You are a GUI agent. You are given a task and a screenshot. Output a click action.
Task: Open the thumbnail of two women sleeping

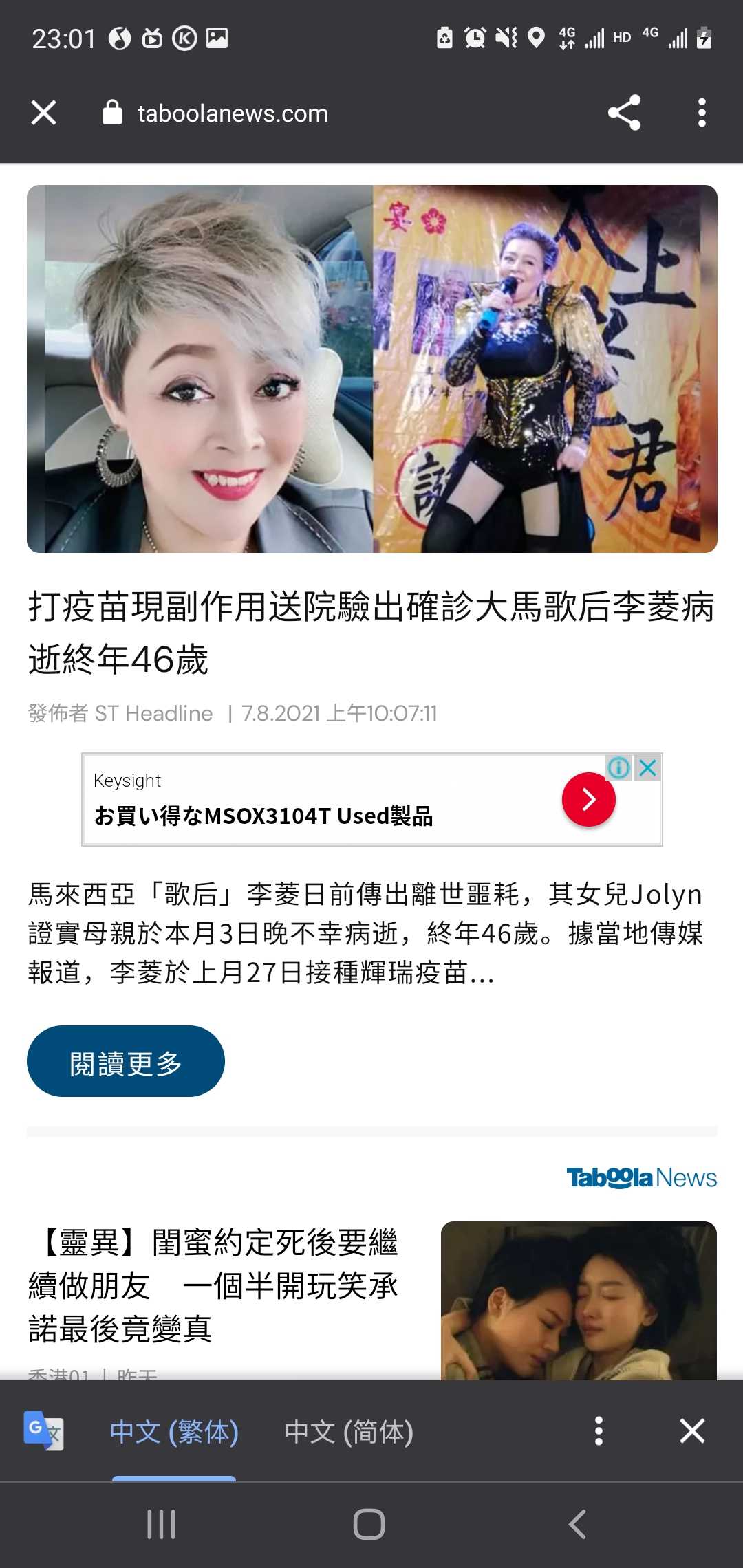pyautogui.click(x=579, y=1300)
